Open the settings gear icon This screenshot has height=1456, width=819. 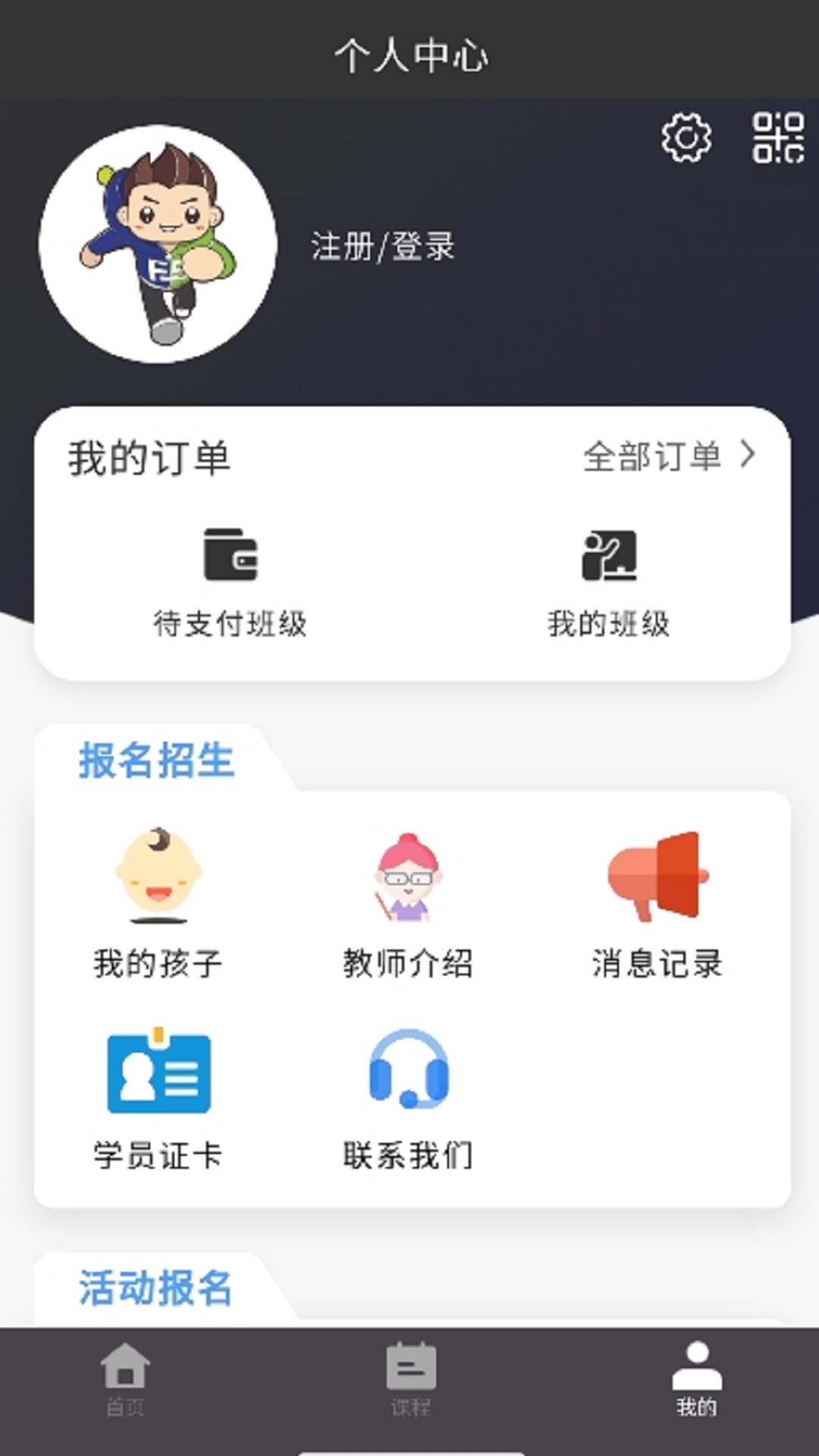pos(686,138)
